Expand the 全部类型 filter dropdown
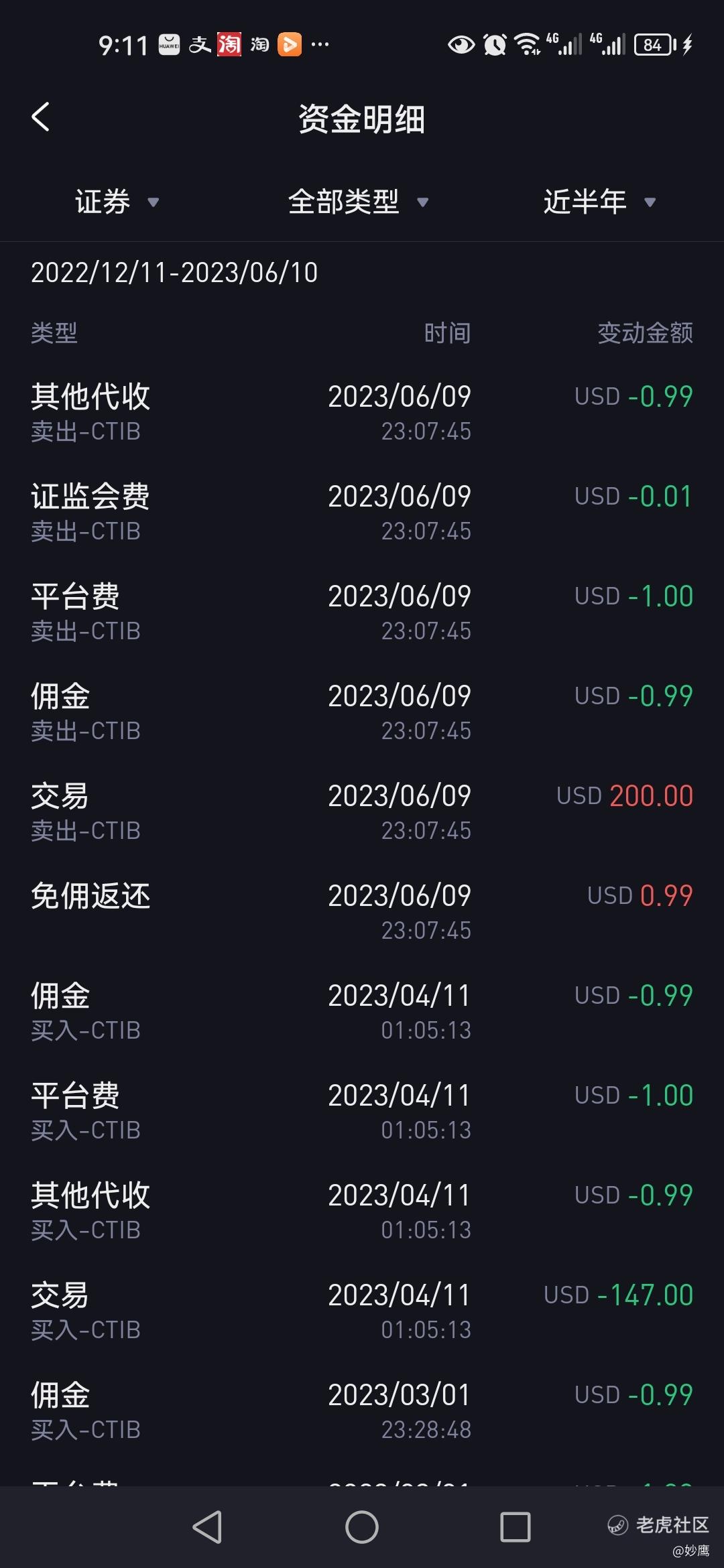Viewport: 724px width, 1568px height. (x=358, y=202)
